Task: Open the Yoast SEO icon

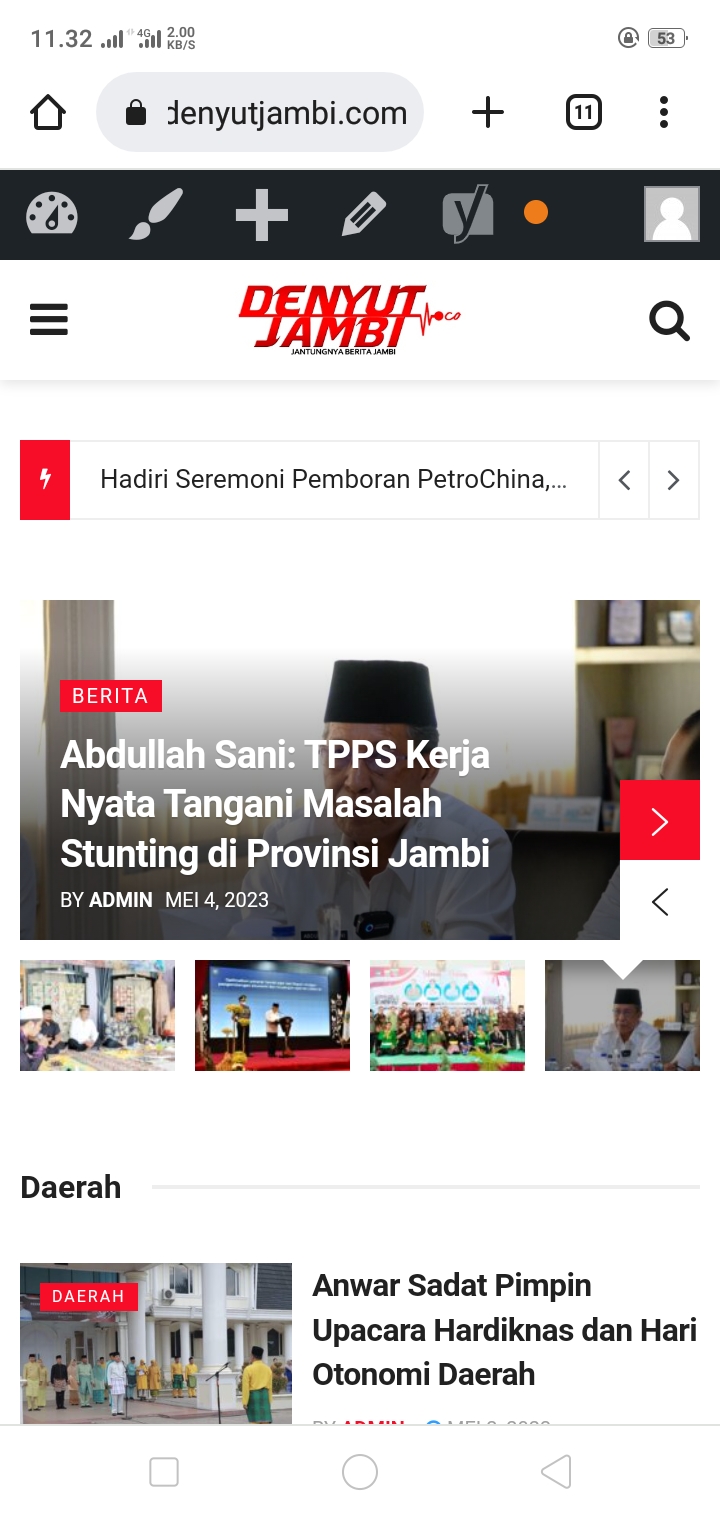Action: 468,214
